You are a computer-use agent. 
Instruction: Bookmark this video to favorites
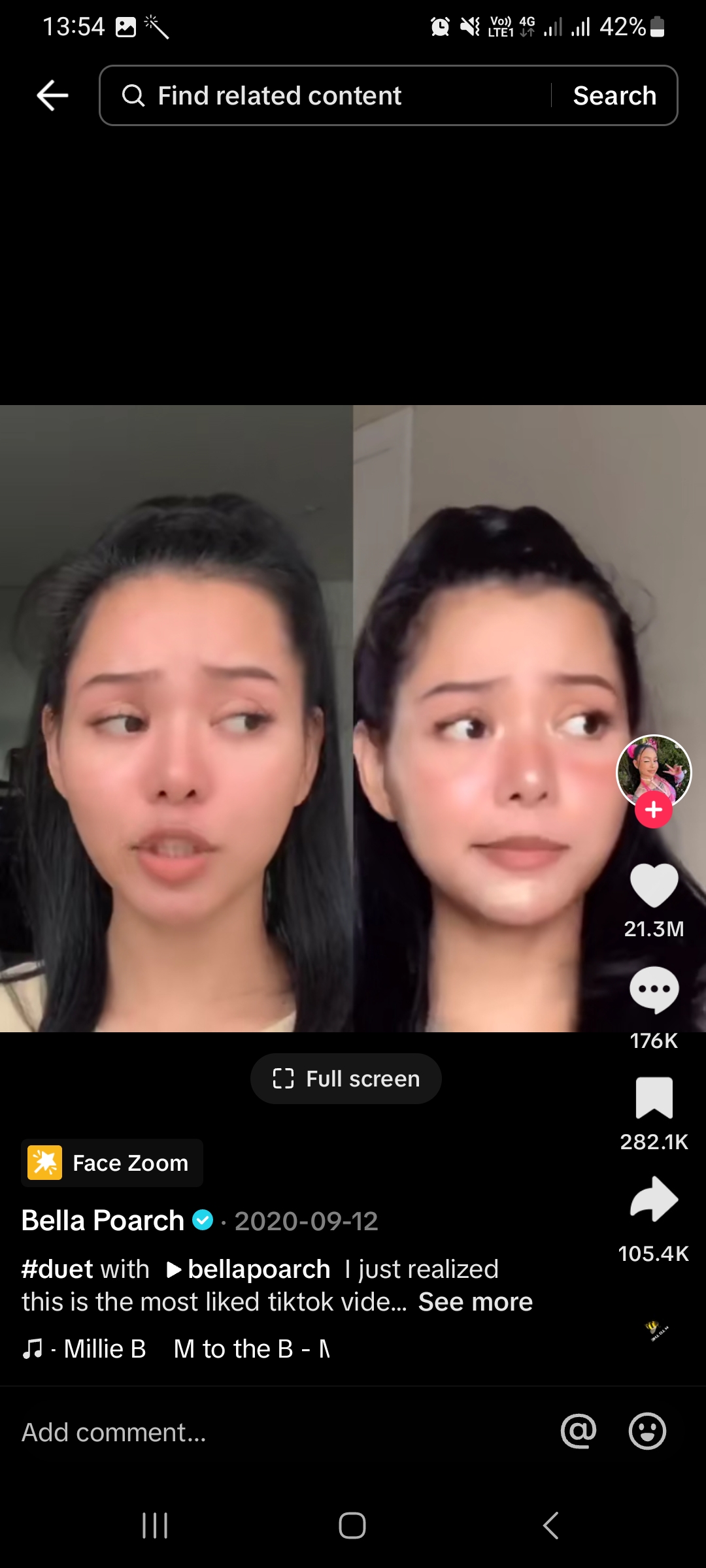(x=654, y=1098)
